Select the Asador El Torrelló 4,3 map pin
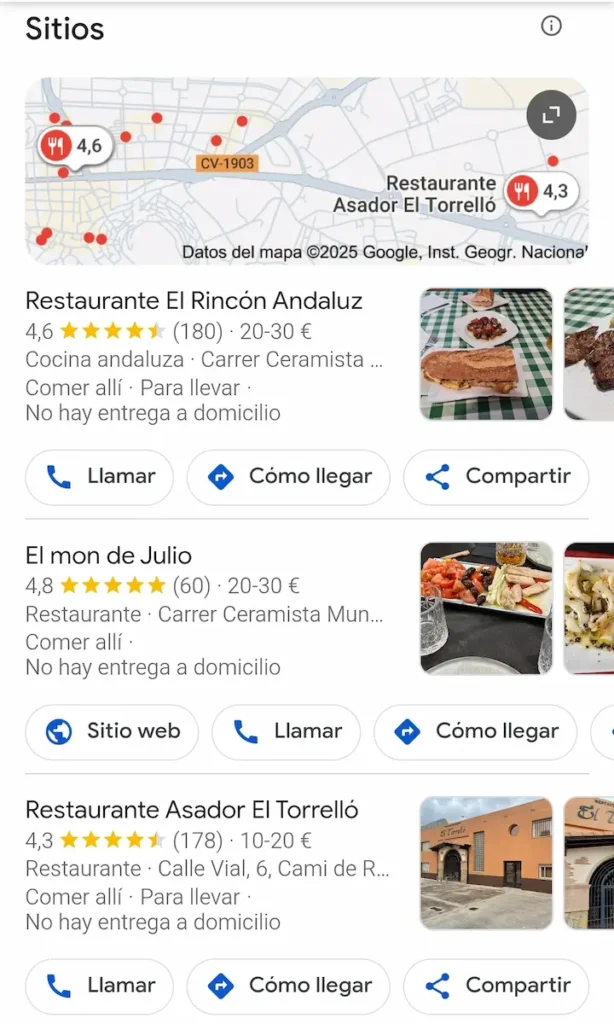The image size is (614, 1024). point(537,190)
